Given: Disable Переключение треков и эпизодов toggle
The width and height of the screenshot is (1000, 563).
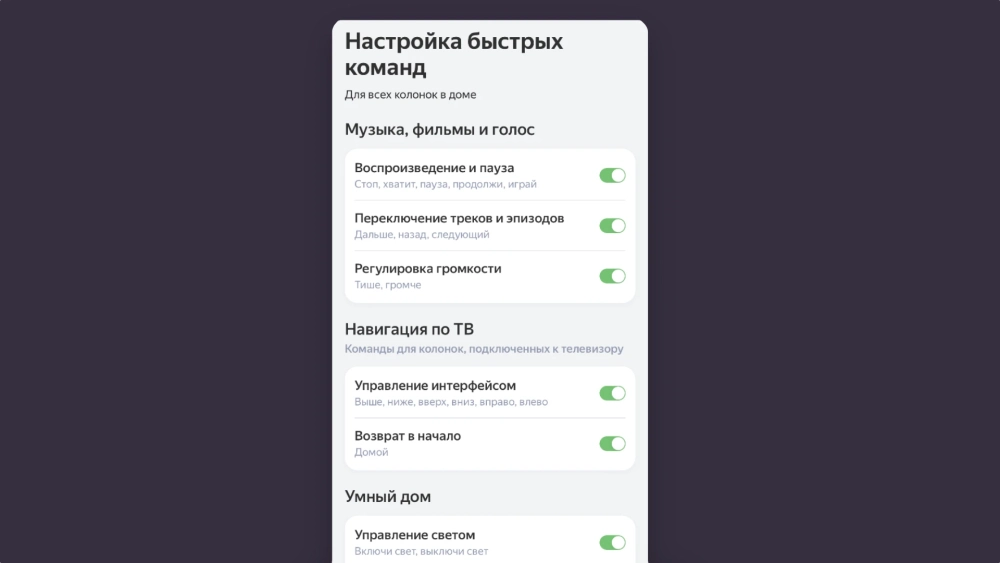Looking at the screenshot, I should (612, 226).
